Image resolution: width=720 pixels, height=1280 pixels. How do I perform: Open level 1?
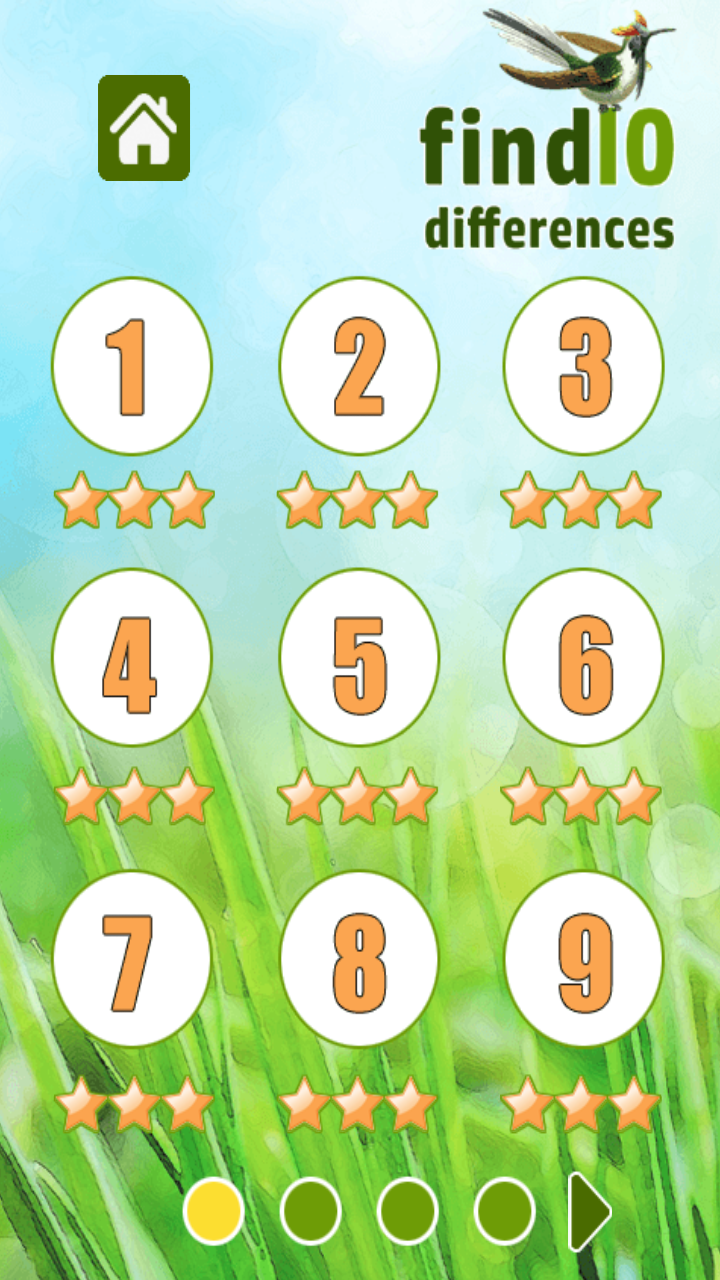pyautogui.click(x=132, y=366)
